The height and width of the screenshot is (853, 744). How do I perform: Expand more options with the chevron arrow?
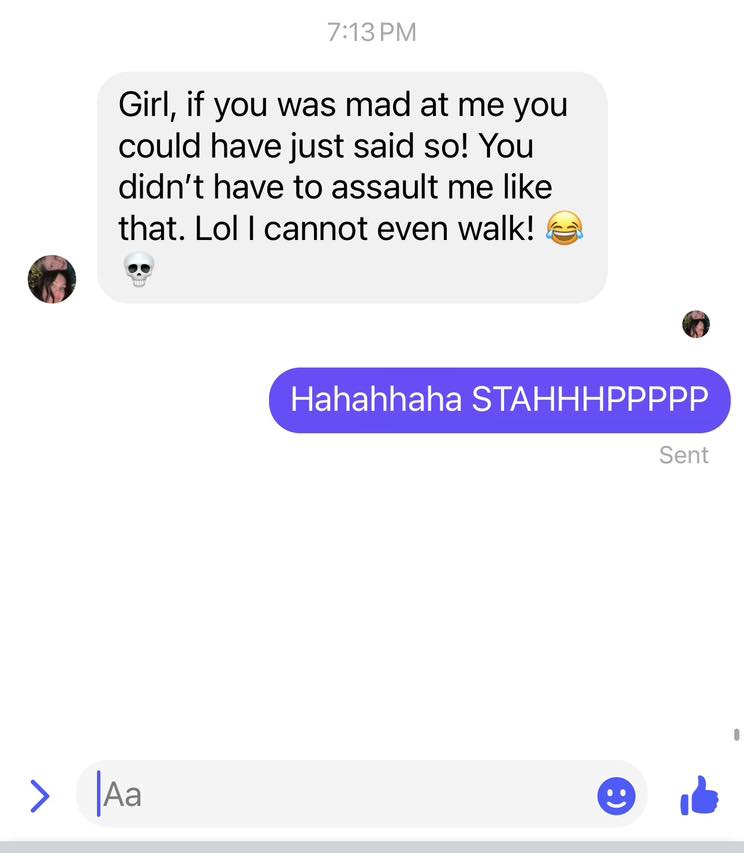pos(39,795)
